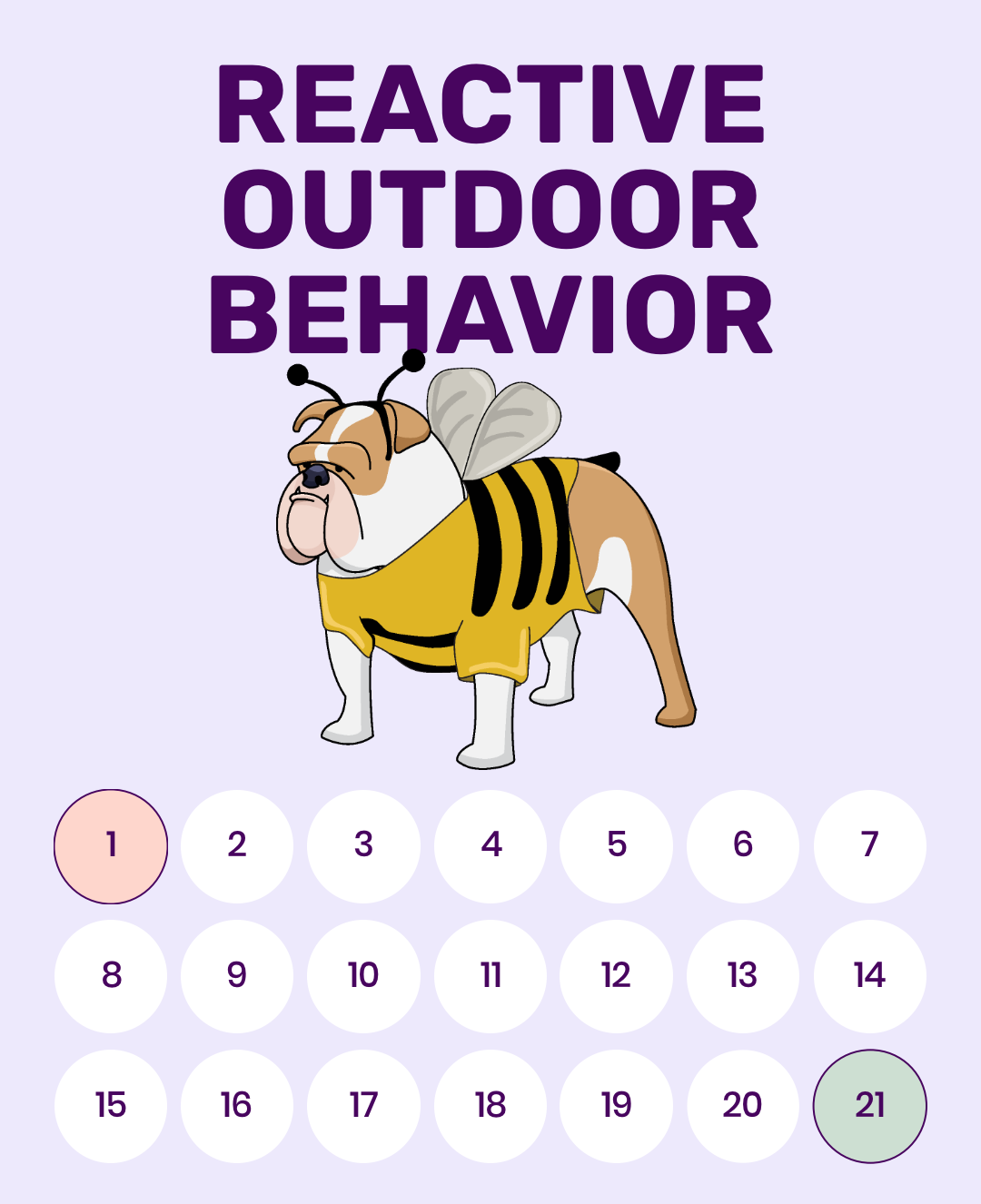This screenshot has width=981, height=1204.
Task: Select day 8 circle
Action: click(x=111, y=976)
